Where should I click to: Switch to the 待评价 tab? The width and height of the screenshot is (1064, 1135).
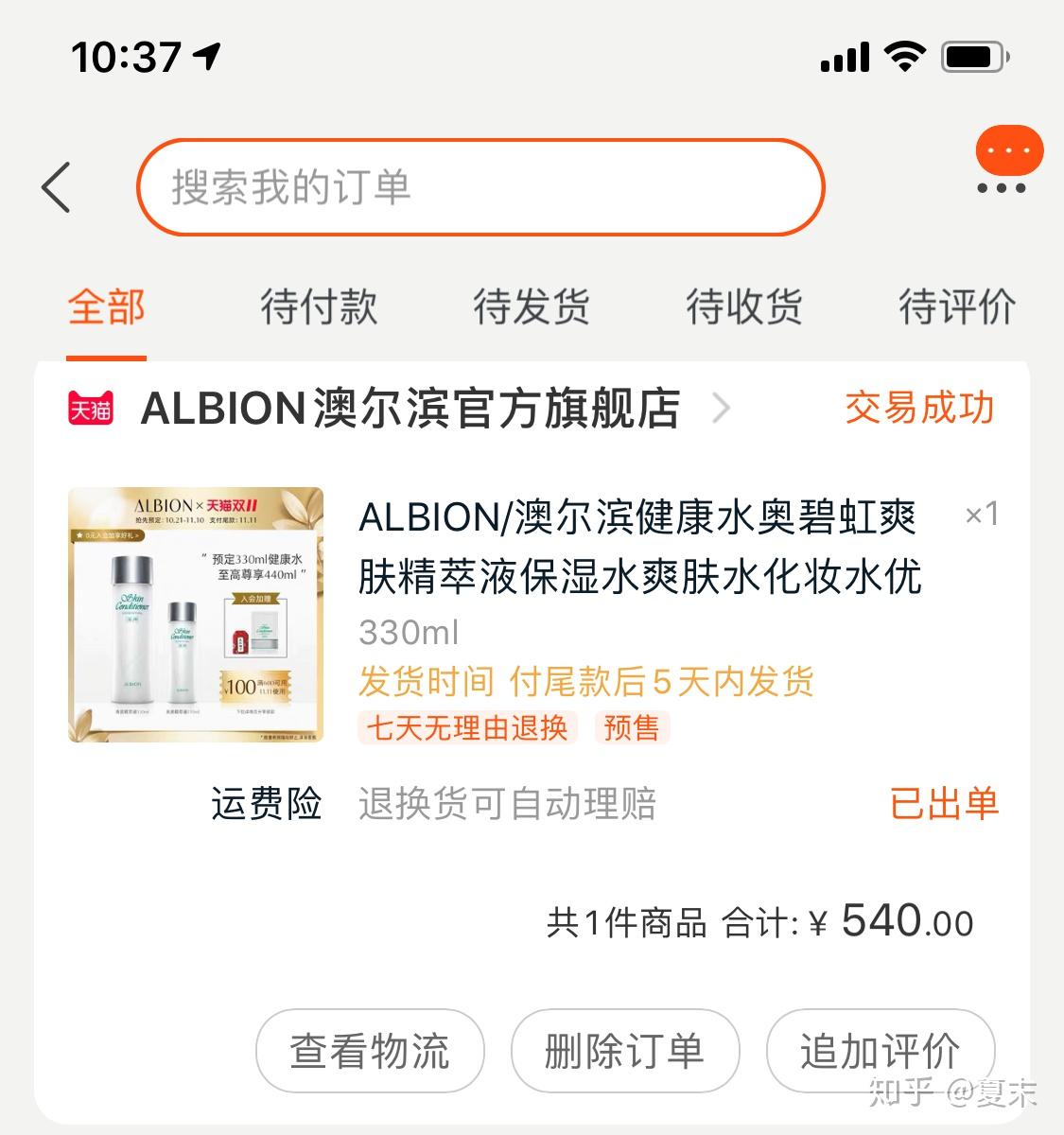[956, 307]
